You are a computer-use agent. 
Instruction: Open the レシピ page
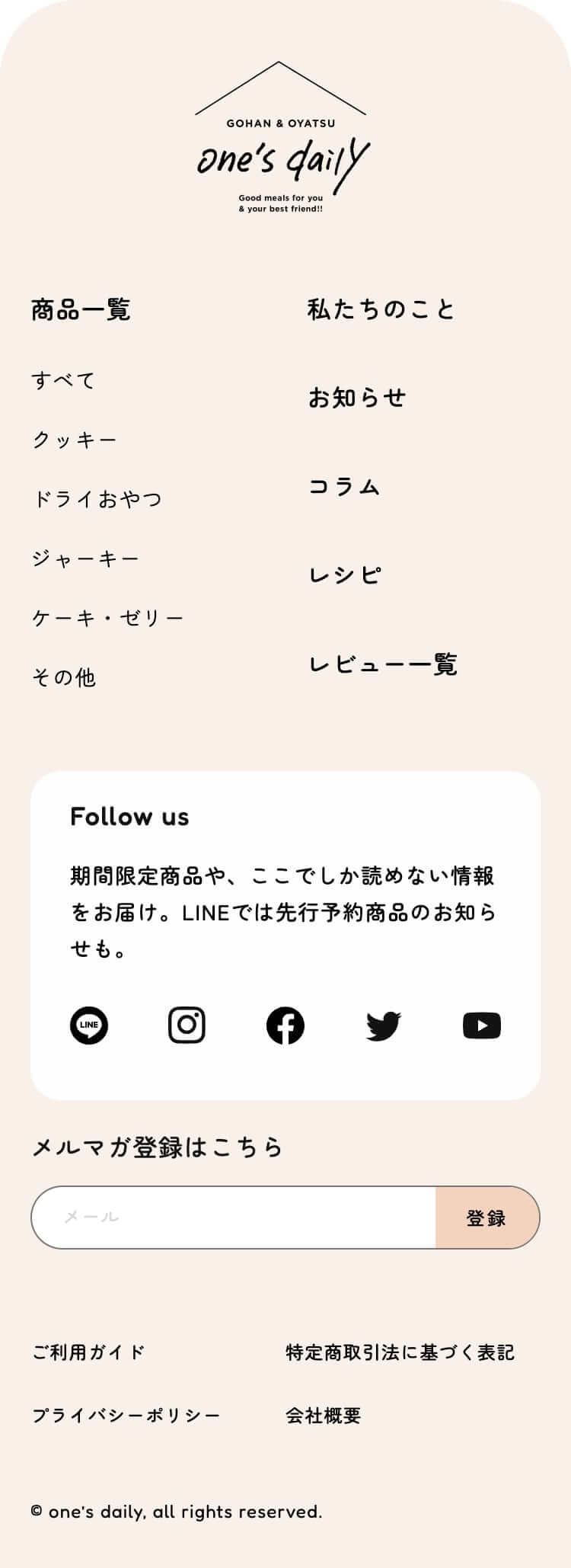pos(345,575)
